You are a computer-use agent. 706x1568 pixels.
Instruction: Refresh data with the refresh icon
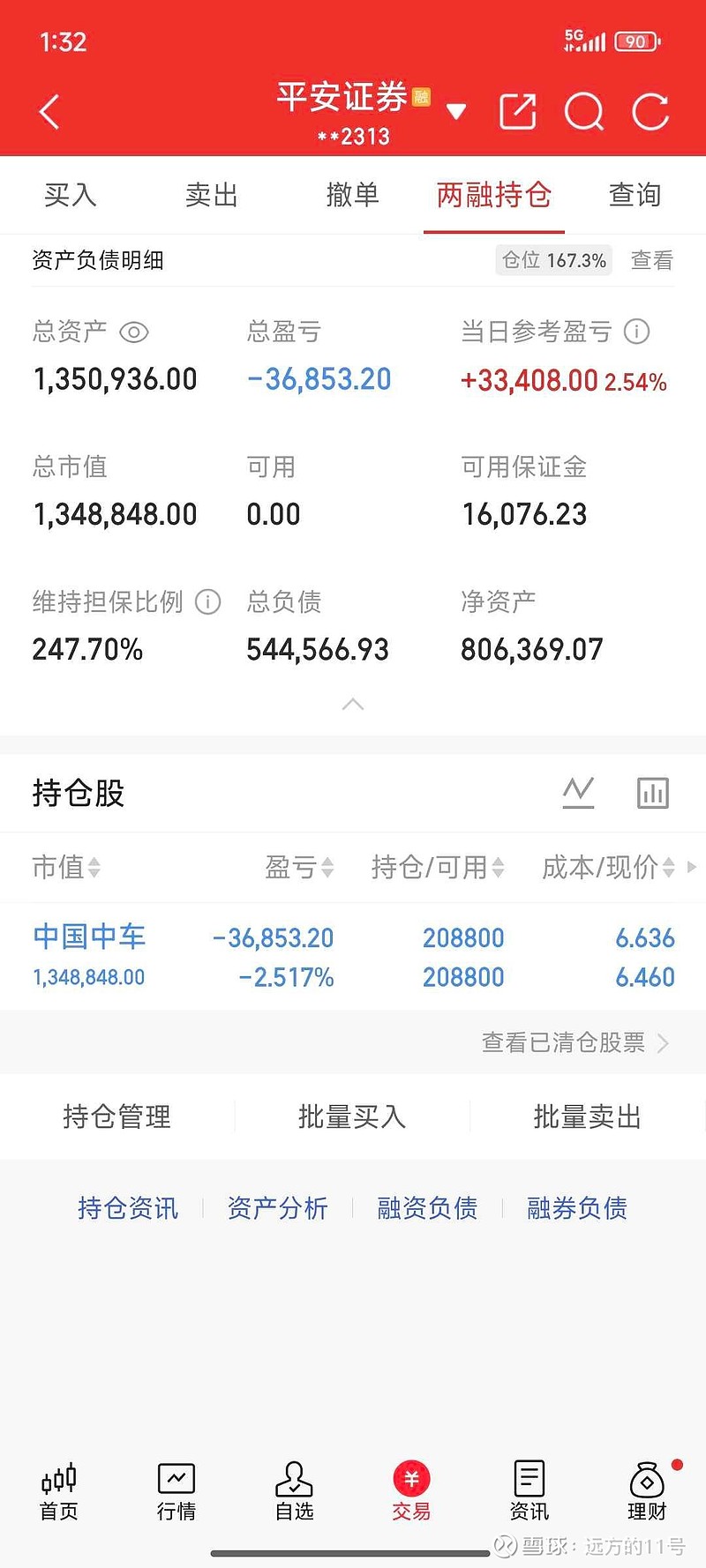(650, 111)
